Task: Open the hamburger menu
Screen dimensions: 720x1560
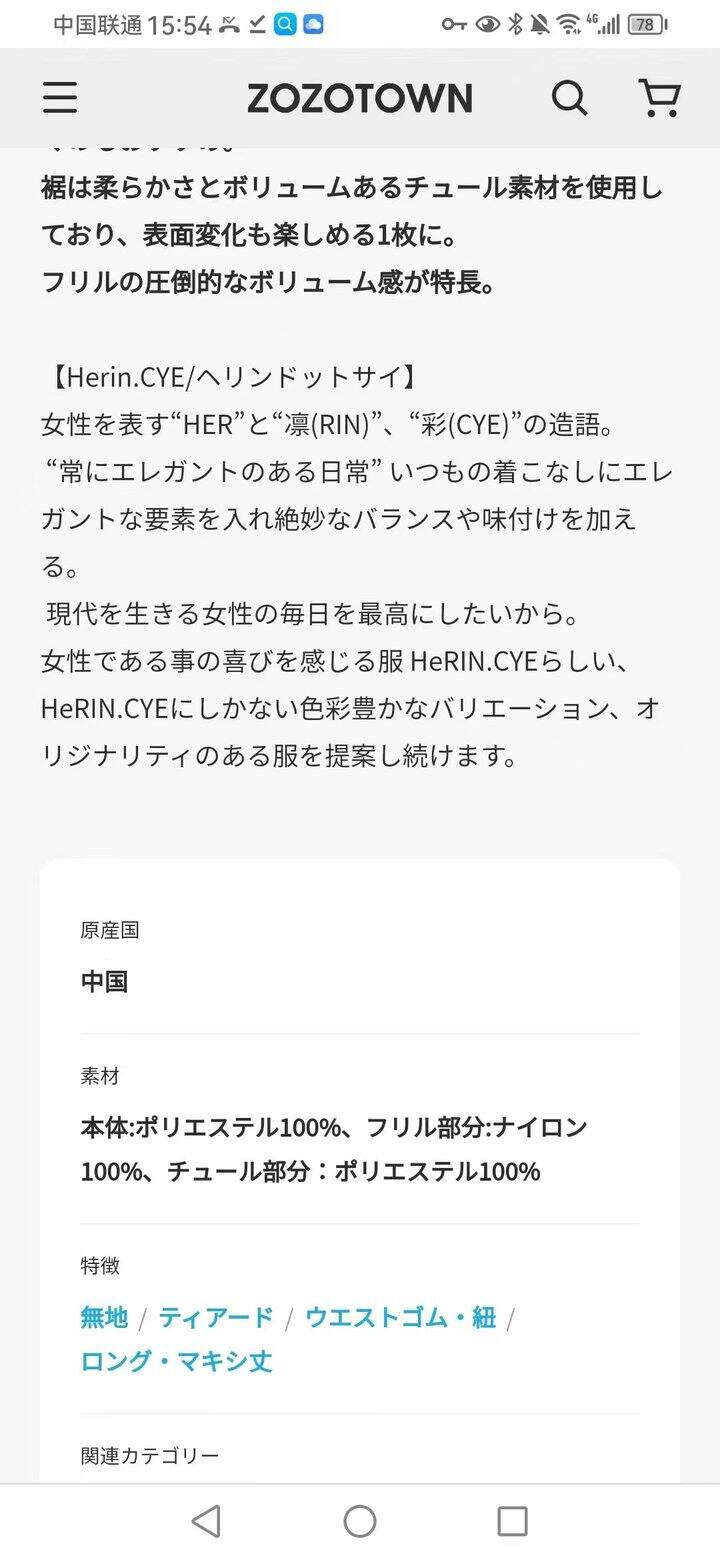Action: point(60,98)
